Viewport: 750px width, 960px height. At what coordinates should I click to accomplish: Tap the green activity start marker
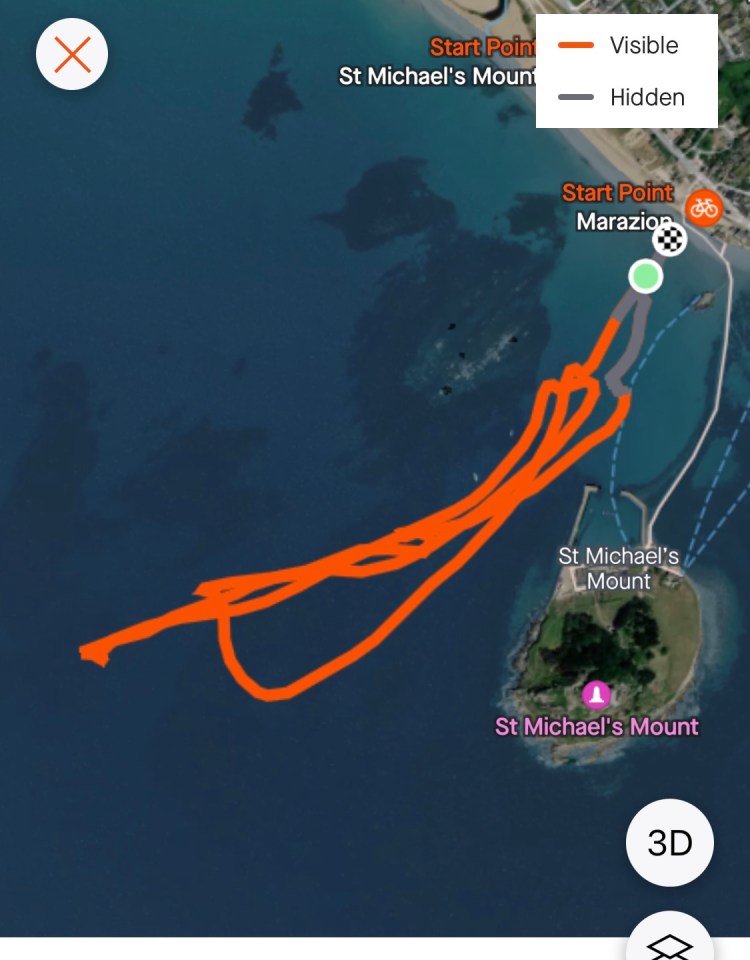coord(646,275)
